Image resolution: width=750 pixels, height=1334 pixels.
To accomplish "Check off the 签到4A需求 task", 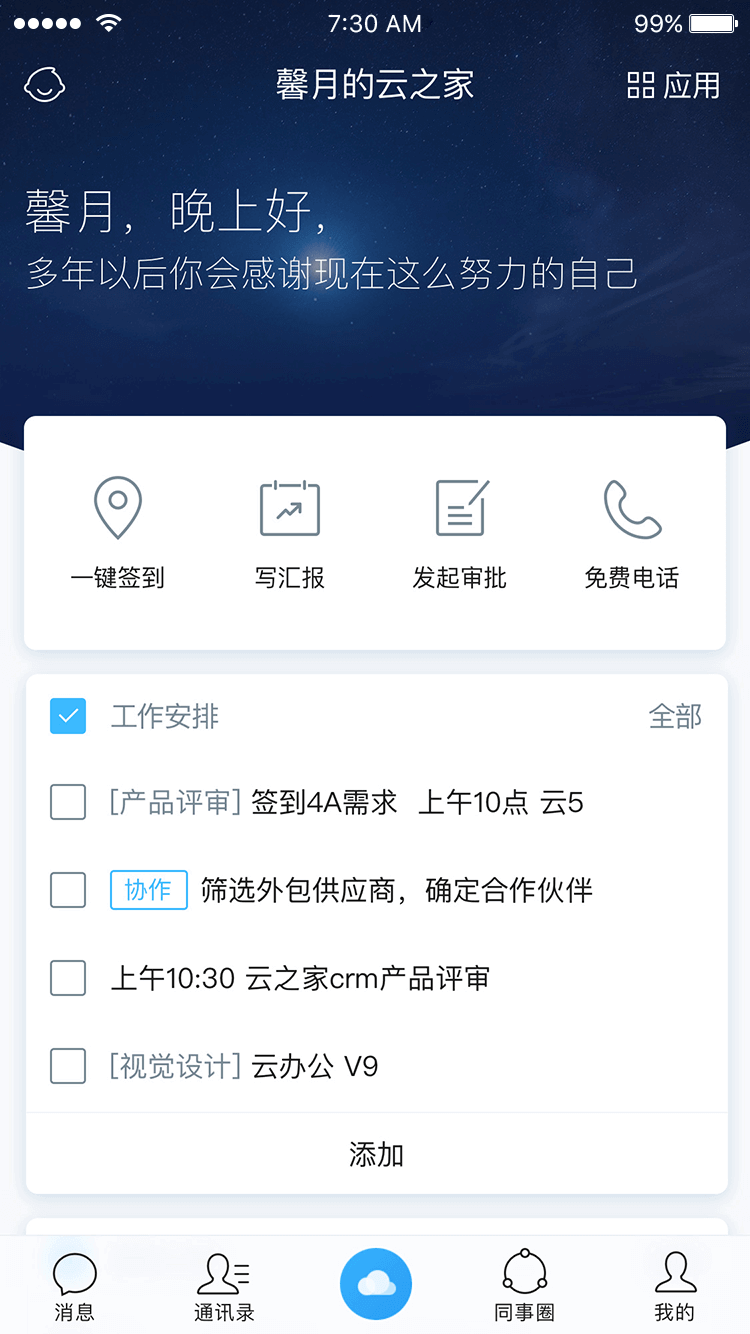I will [68, 802].
